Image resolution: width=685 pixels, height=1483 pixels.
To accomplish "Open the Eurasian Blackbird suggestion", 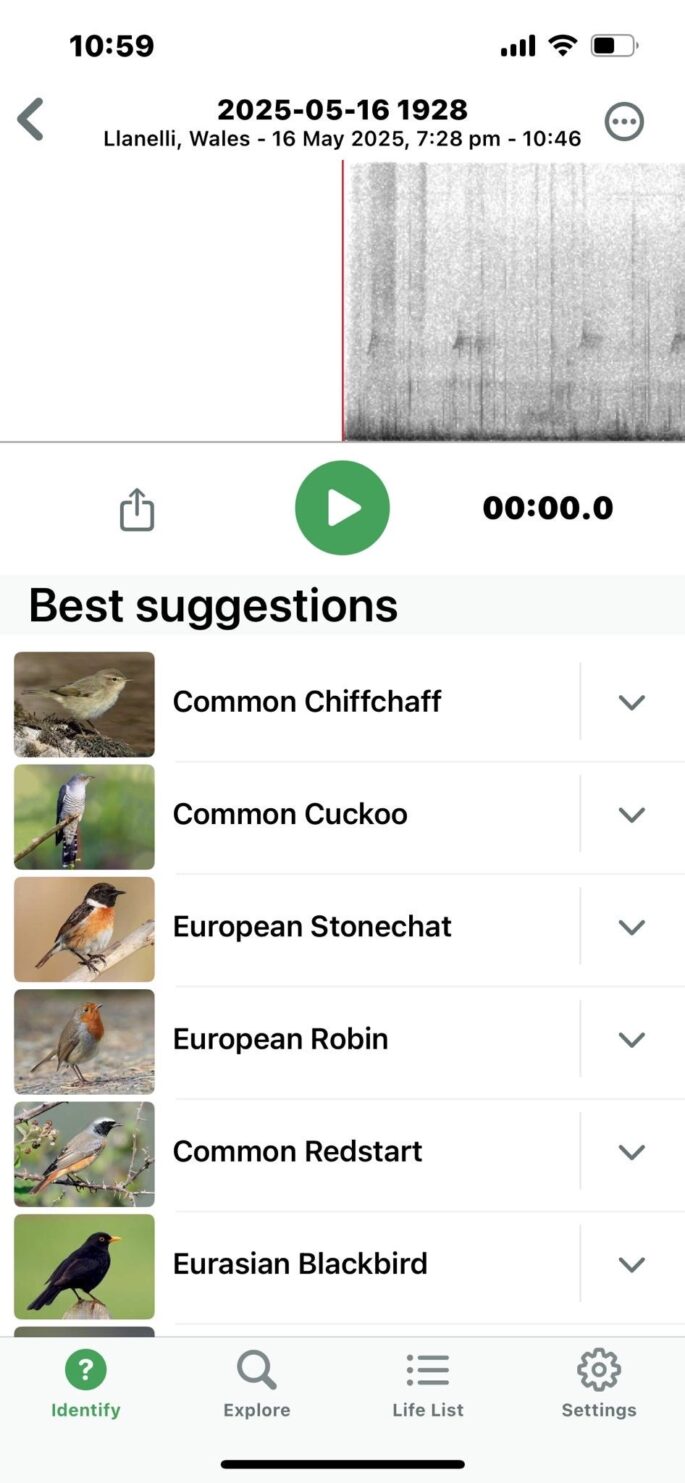I will point(300,1264).
